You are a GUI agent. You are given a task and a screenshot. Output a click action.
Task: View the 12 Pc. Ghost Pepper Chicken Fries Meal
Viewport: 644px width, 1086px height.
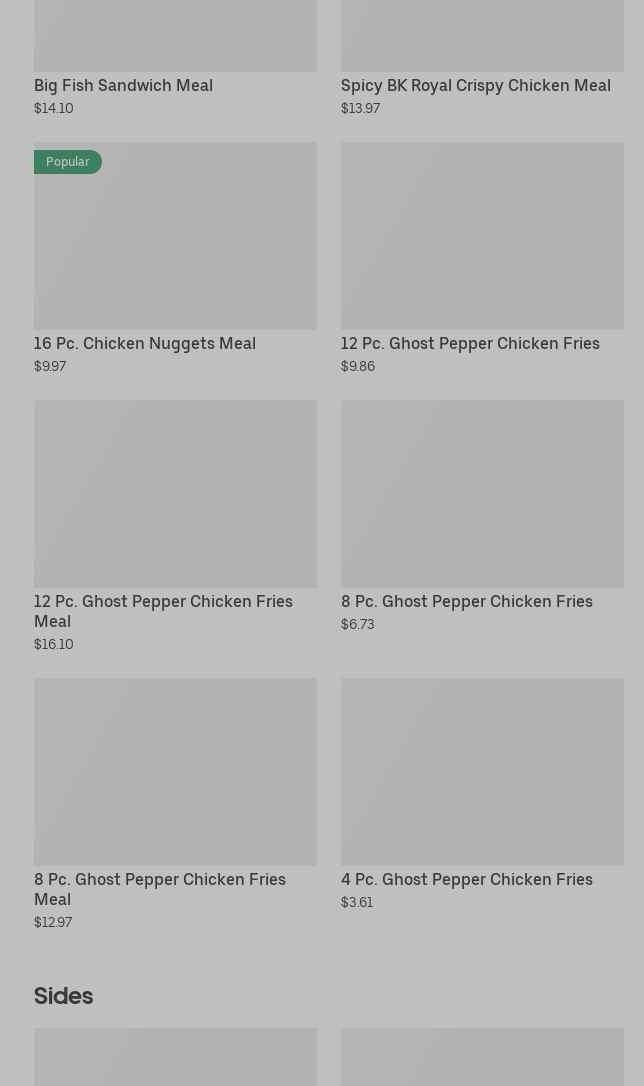coord(175,526)
